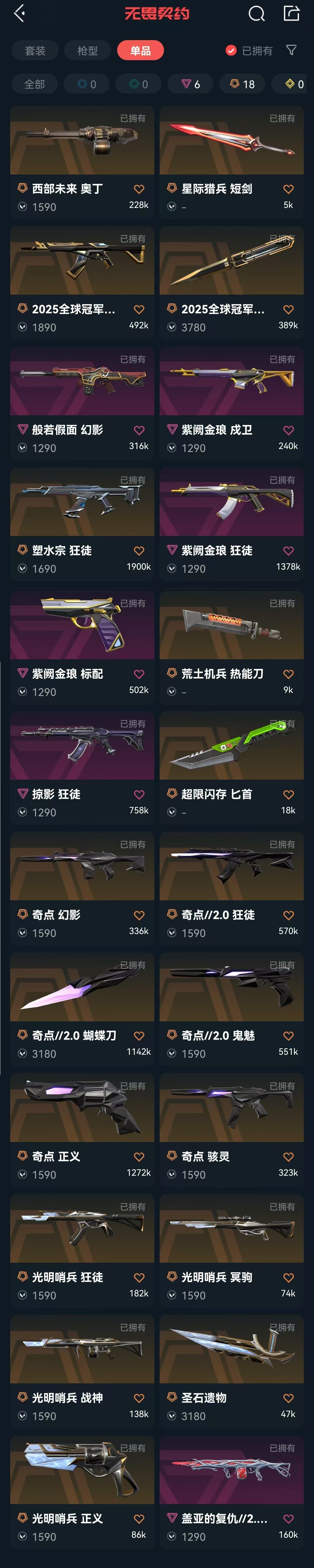Share this page via share icon
This screenshot has height=1568, width=314.
click(x=292, y=13)
